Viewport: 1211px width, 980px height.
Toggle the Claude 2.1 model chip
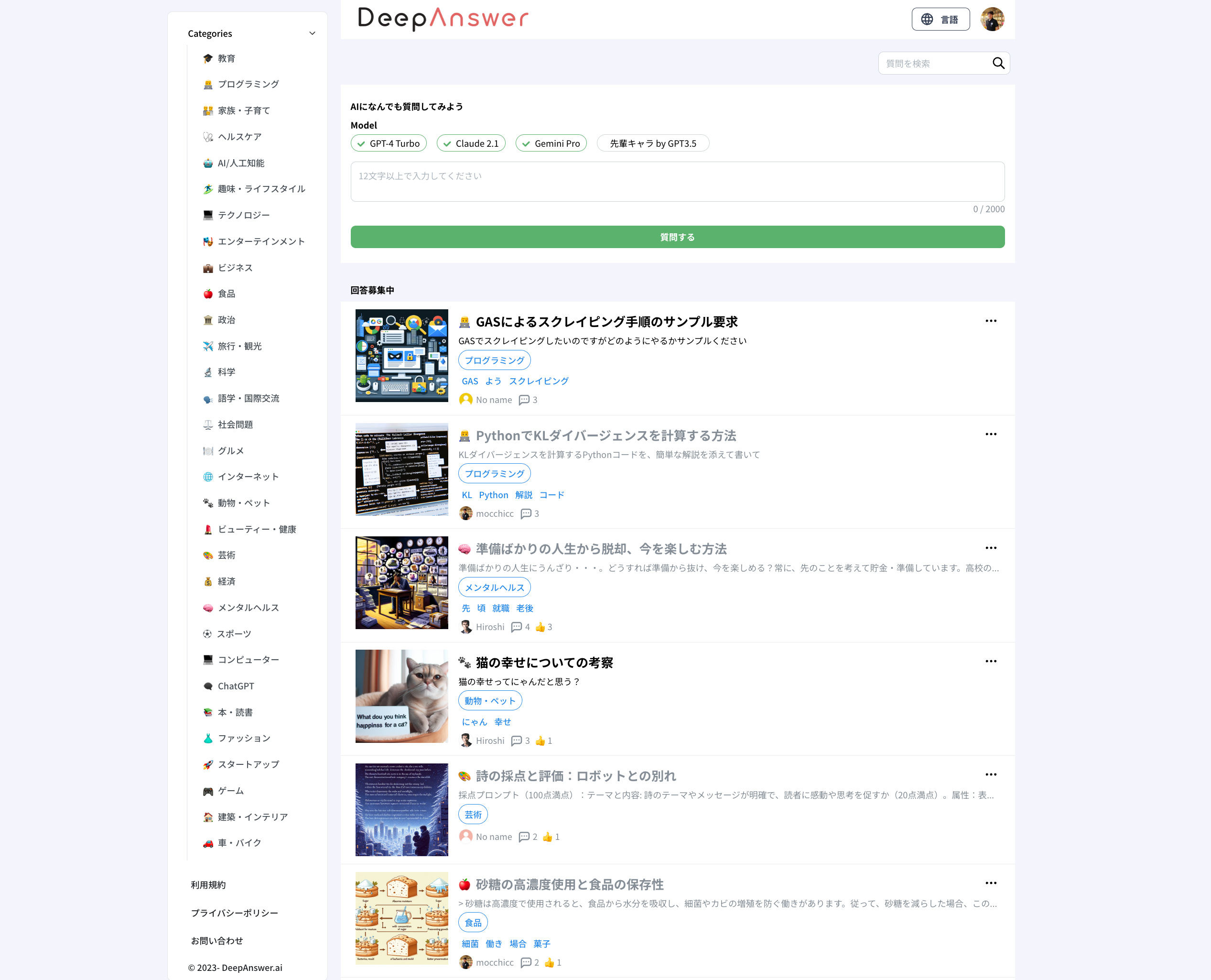click(x=471, y=143)
